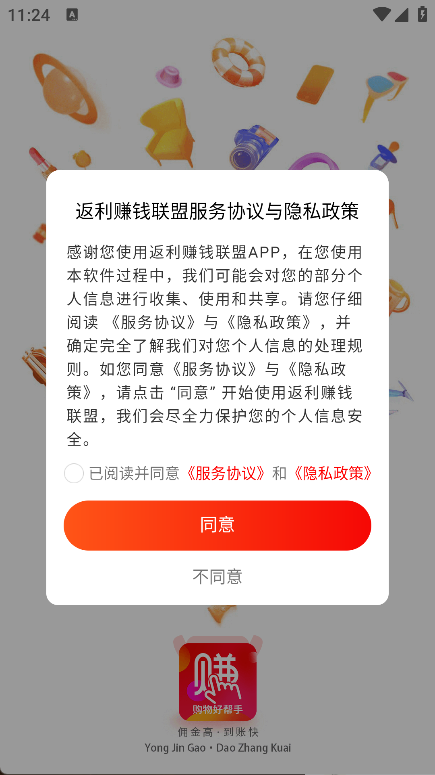
Task: Open the red 《服务协议》 link
Action: point(226,474)
